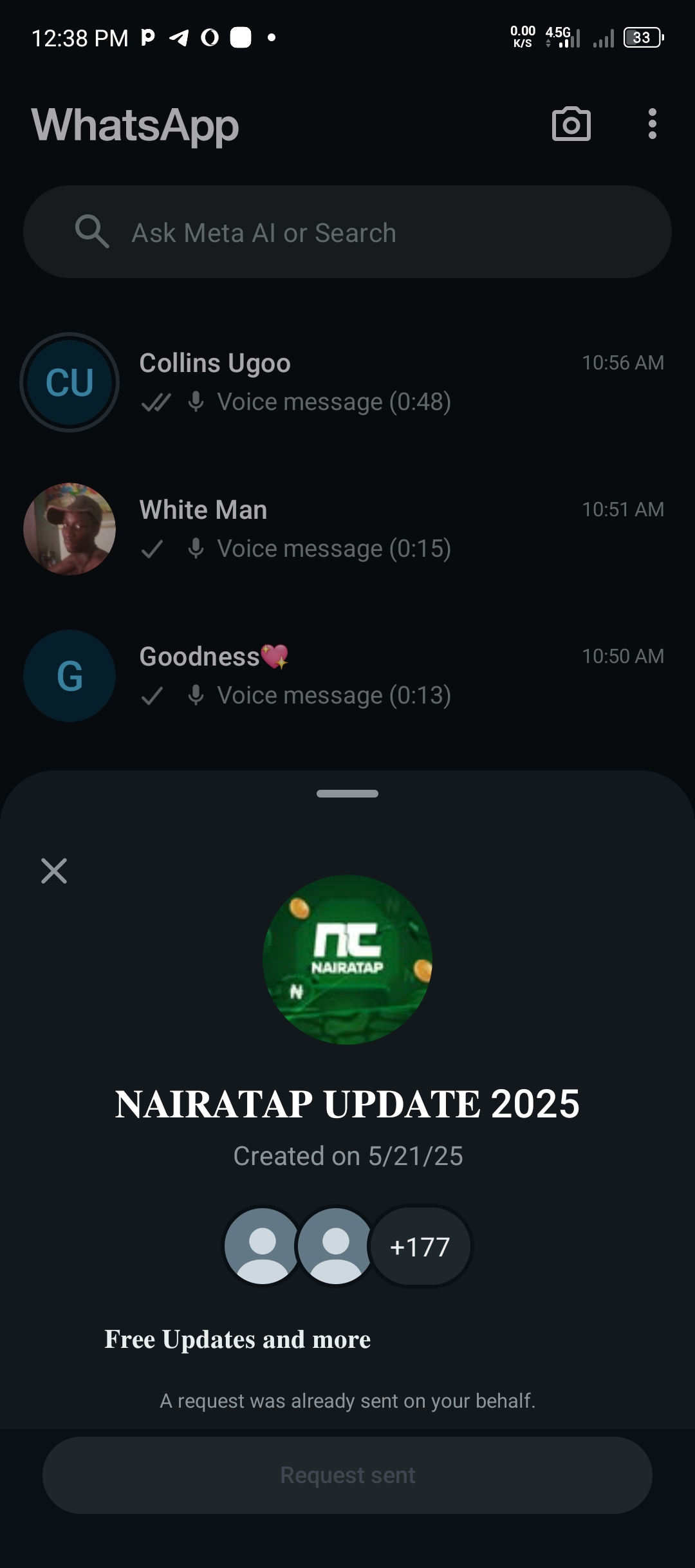
Task: Open the chat with Goodness
Action: click(347, 676)
